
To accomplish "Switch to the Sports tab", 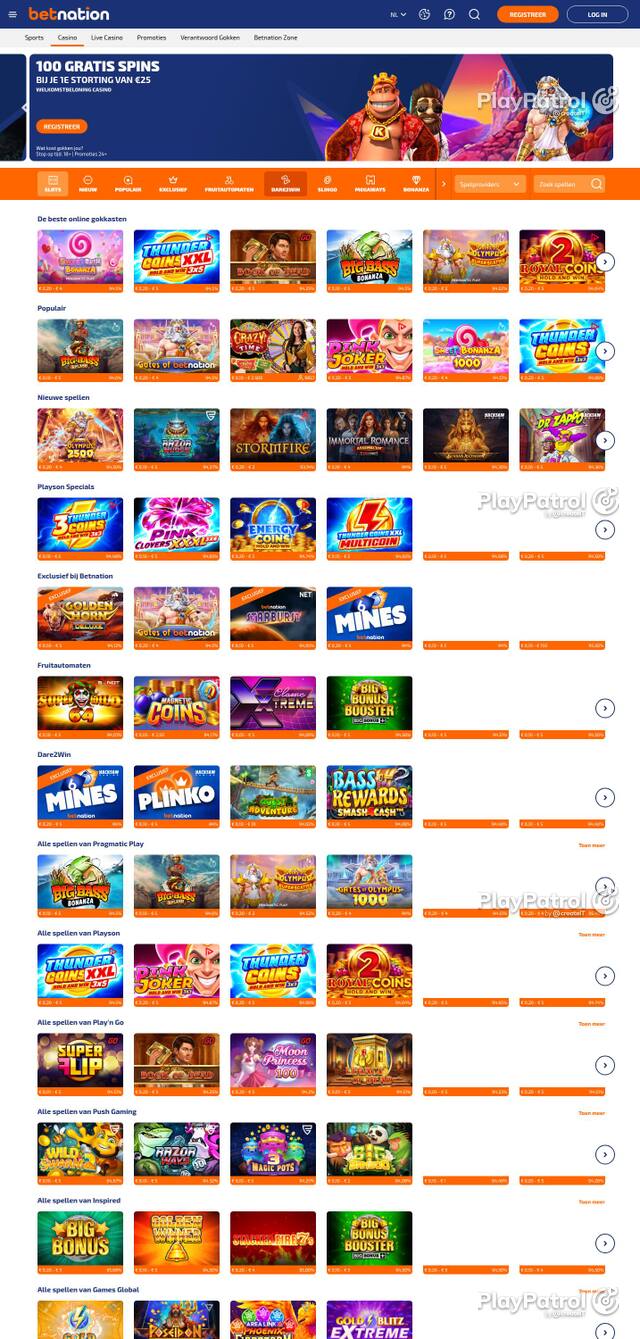I will 34,37.
